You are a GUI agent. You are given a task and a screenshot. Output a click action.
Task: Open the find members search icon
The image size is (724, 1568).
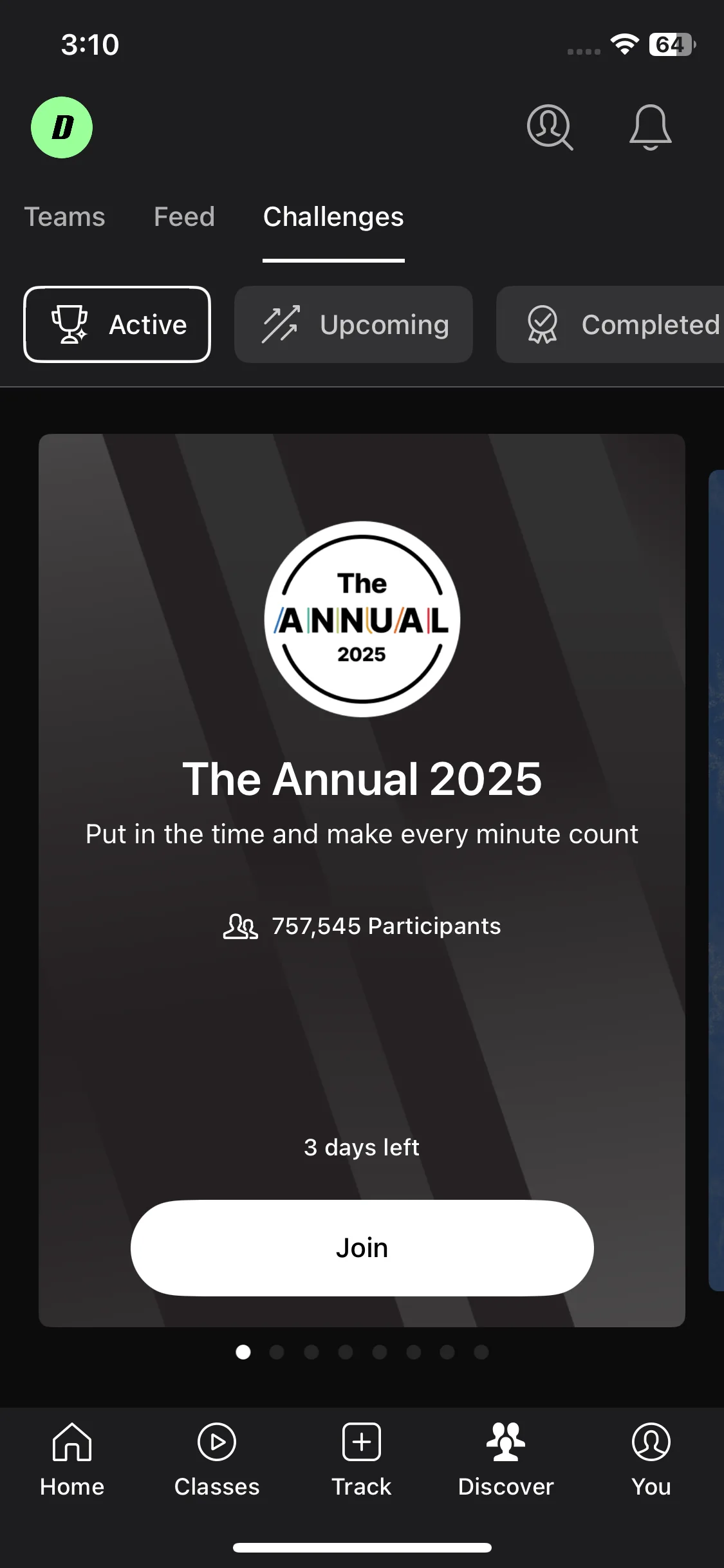(x=550, y=127)
